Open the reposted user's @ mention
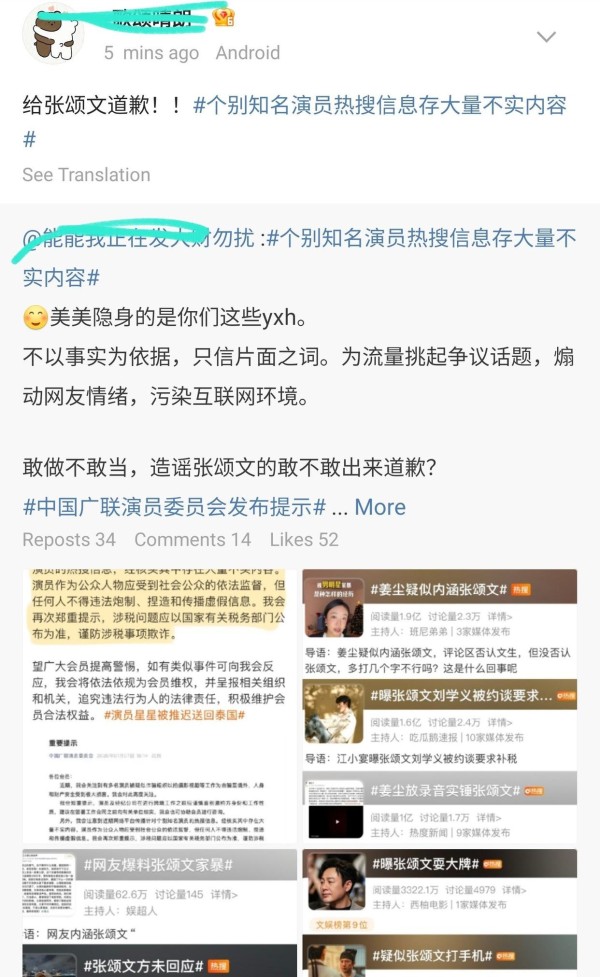The width and height of the screenshot is (600, 977). pyautogui.click(x=138, y=238)
